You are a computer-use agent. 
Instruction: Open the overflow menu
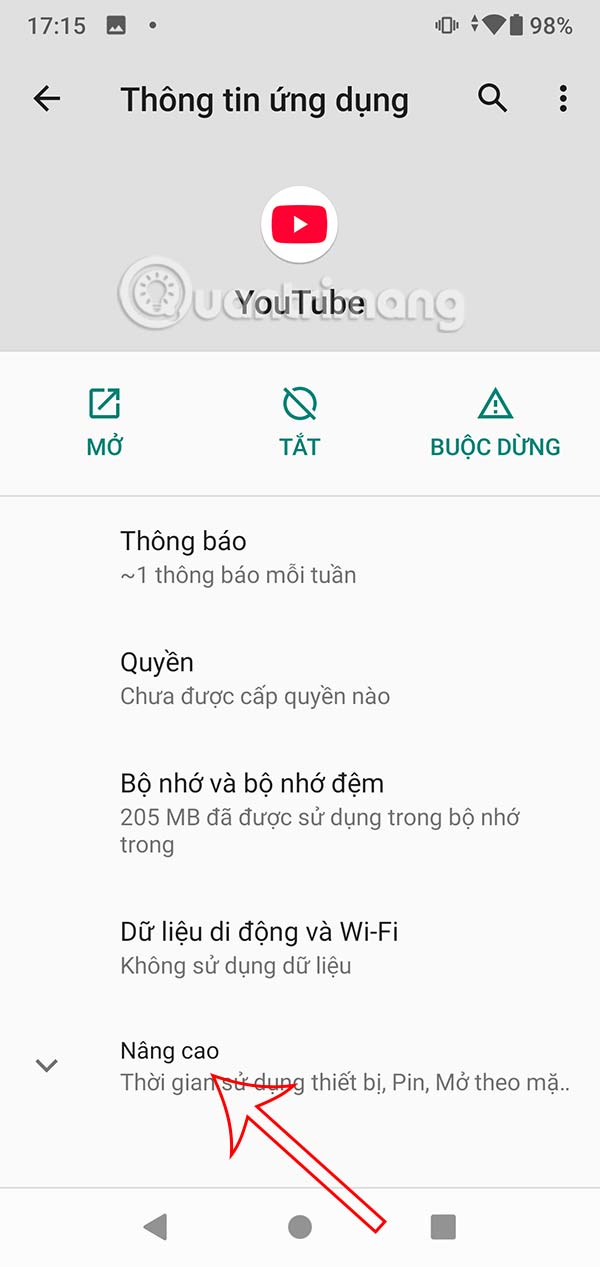[x=563, y=99]
